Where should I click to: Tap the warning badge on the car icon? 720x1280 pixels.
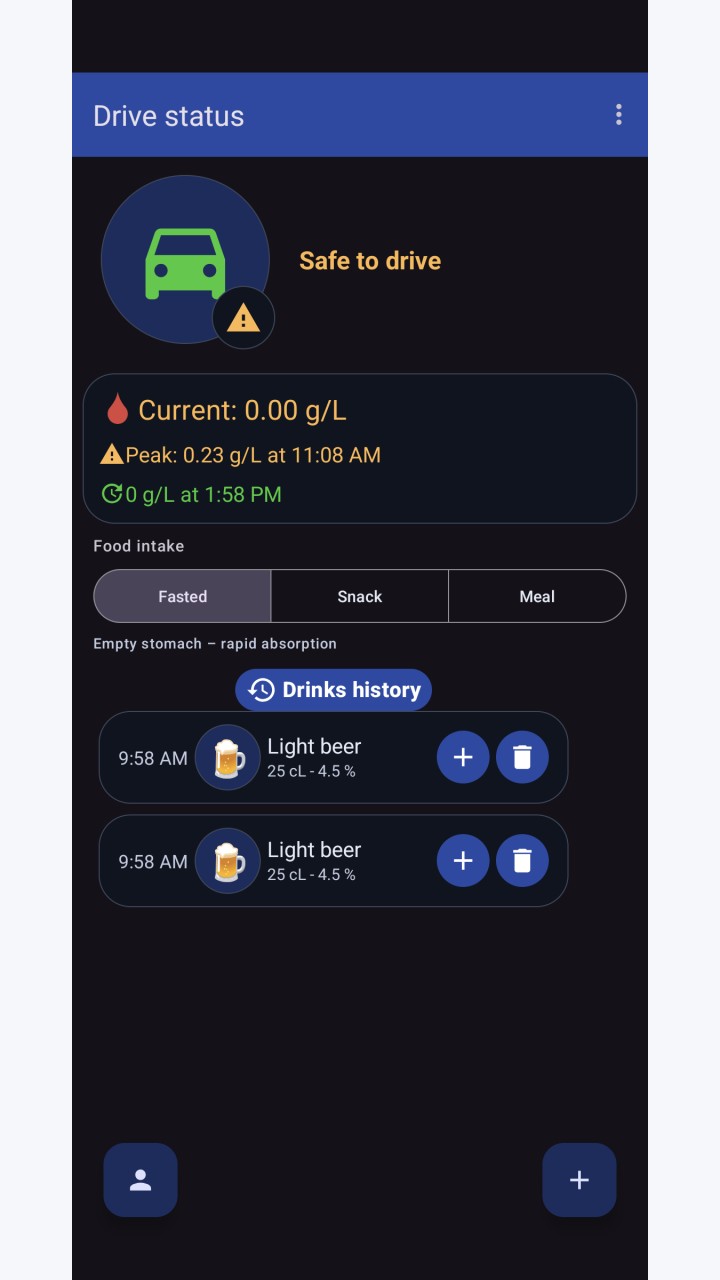click(x=243, y=318)
